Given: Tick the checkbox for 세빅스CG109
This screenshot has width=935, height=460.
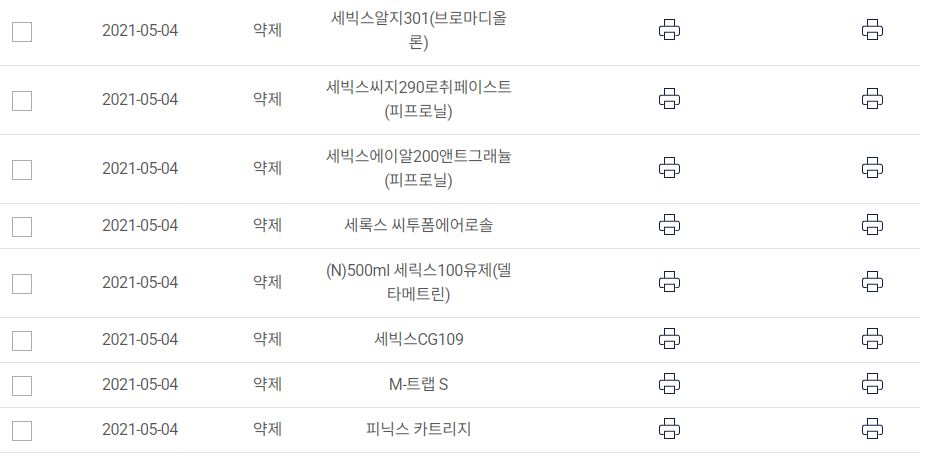Looking at the screenshot, I should click(22, 341).
